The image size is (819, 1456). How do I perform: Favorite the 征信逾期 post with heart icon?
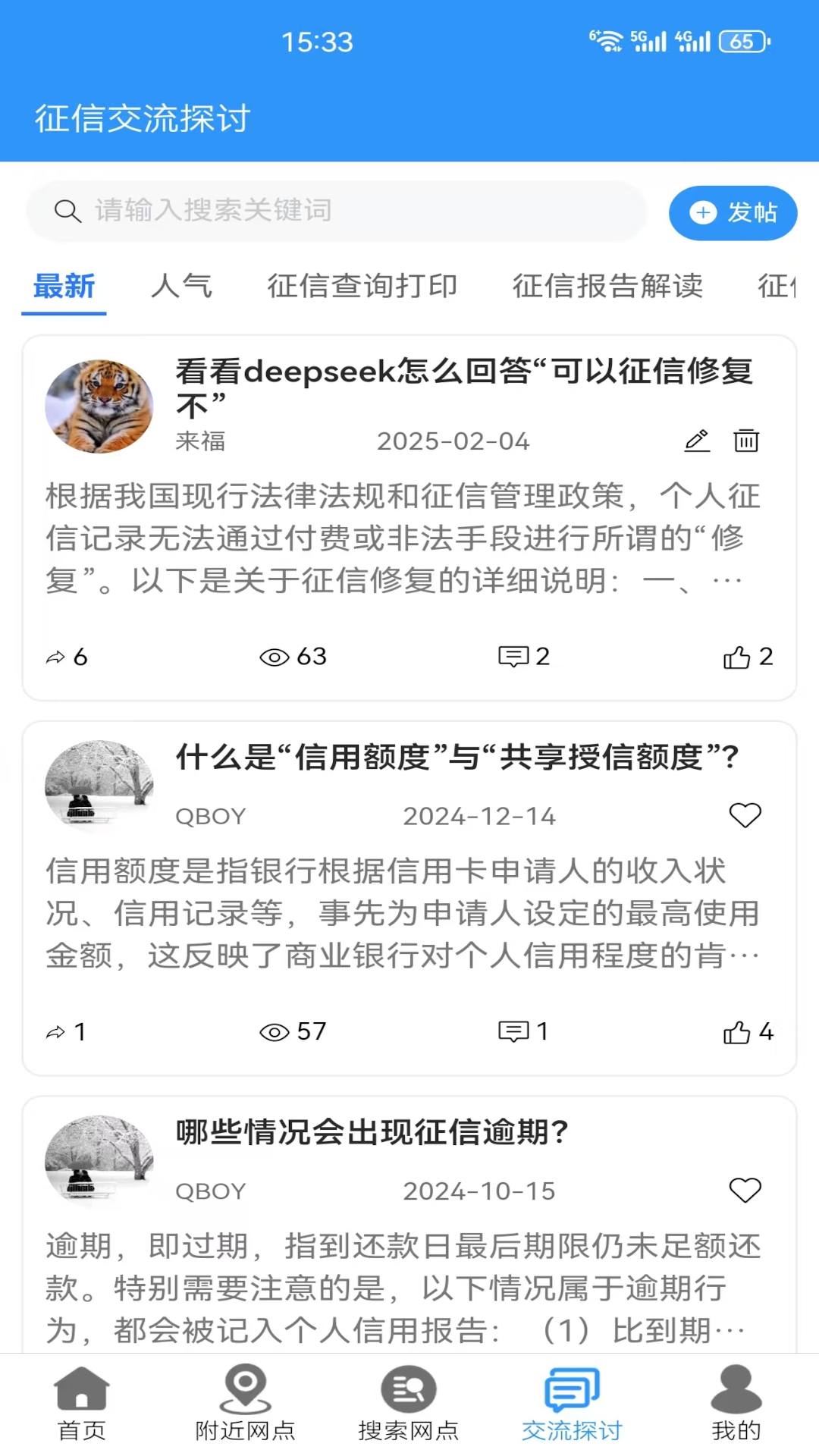pos(745,1191)
